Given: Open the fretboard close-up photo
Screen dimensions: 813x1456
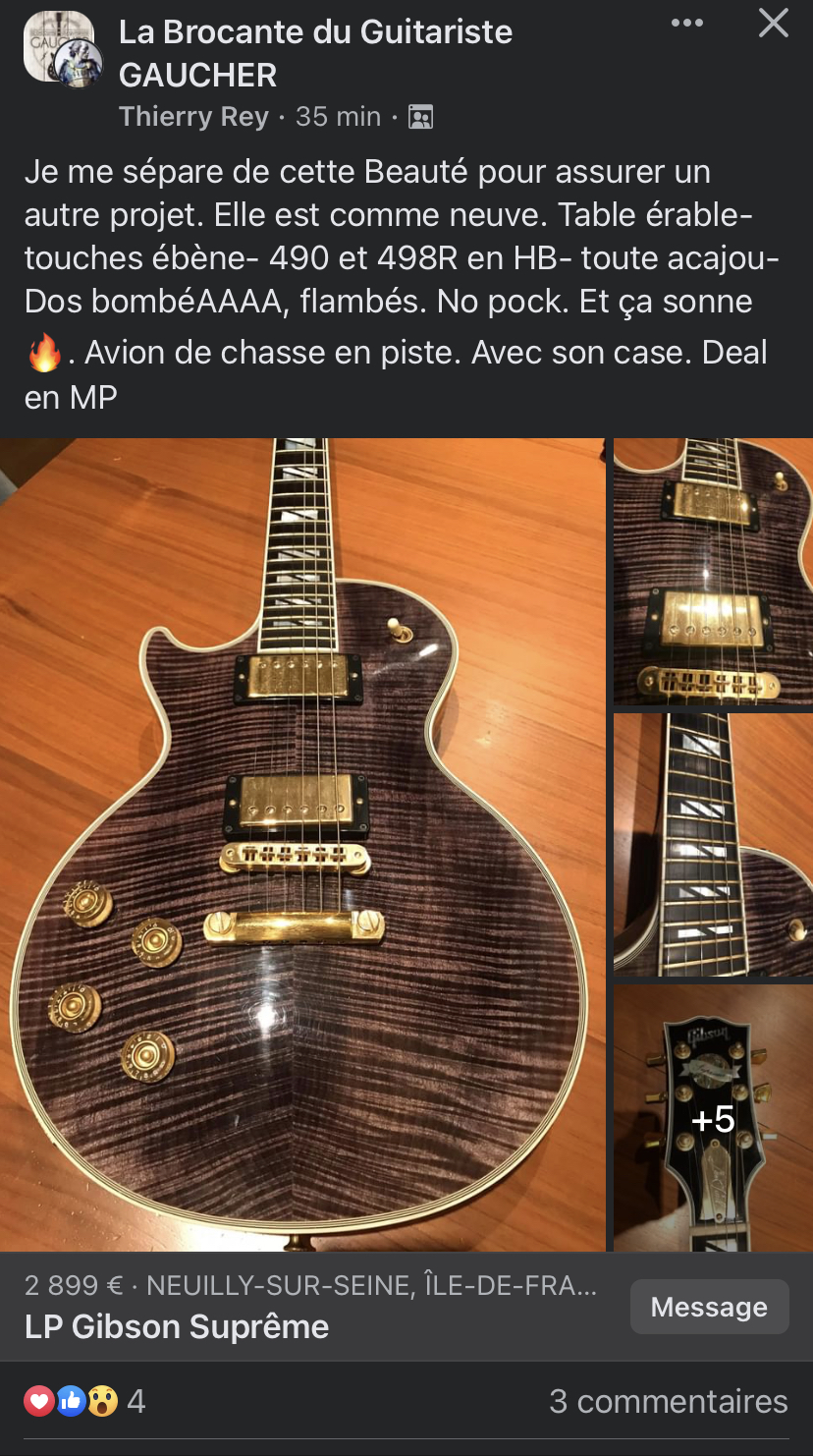Looking at the screenshot, I should [713, 845].
